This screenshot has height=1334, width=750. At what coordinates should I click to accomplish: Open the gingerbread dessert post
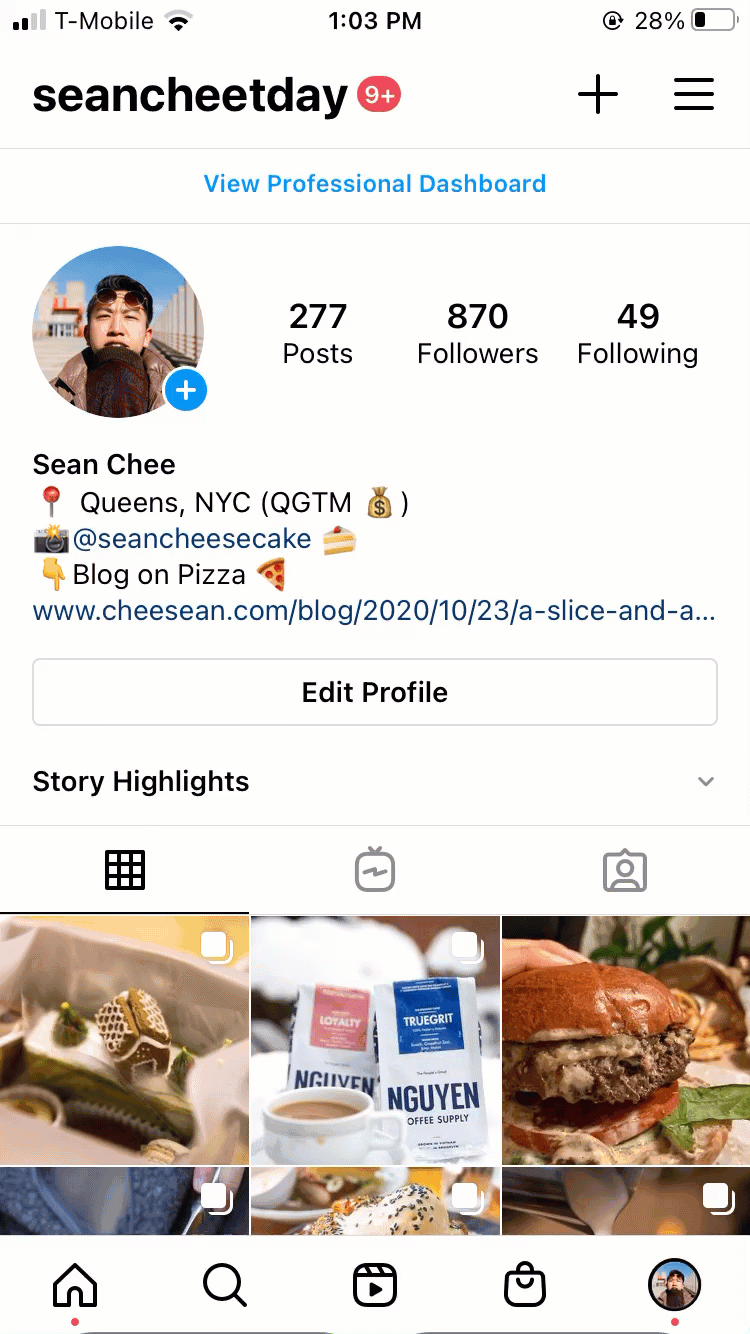[x=124, y=1040]
